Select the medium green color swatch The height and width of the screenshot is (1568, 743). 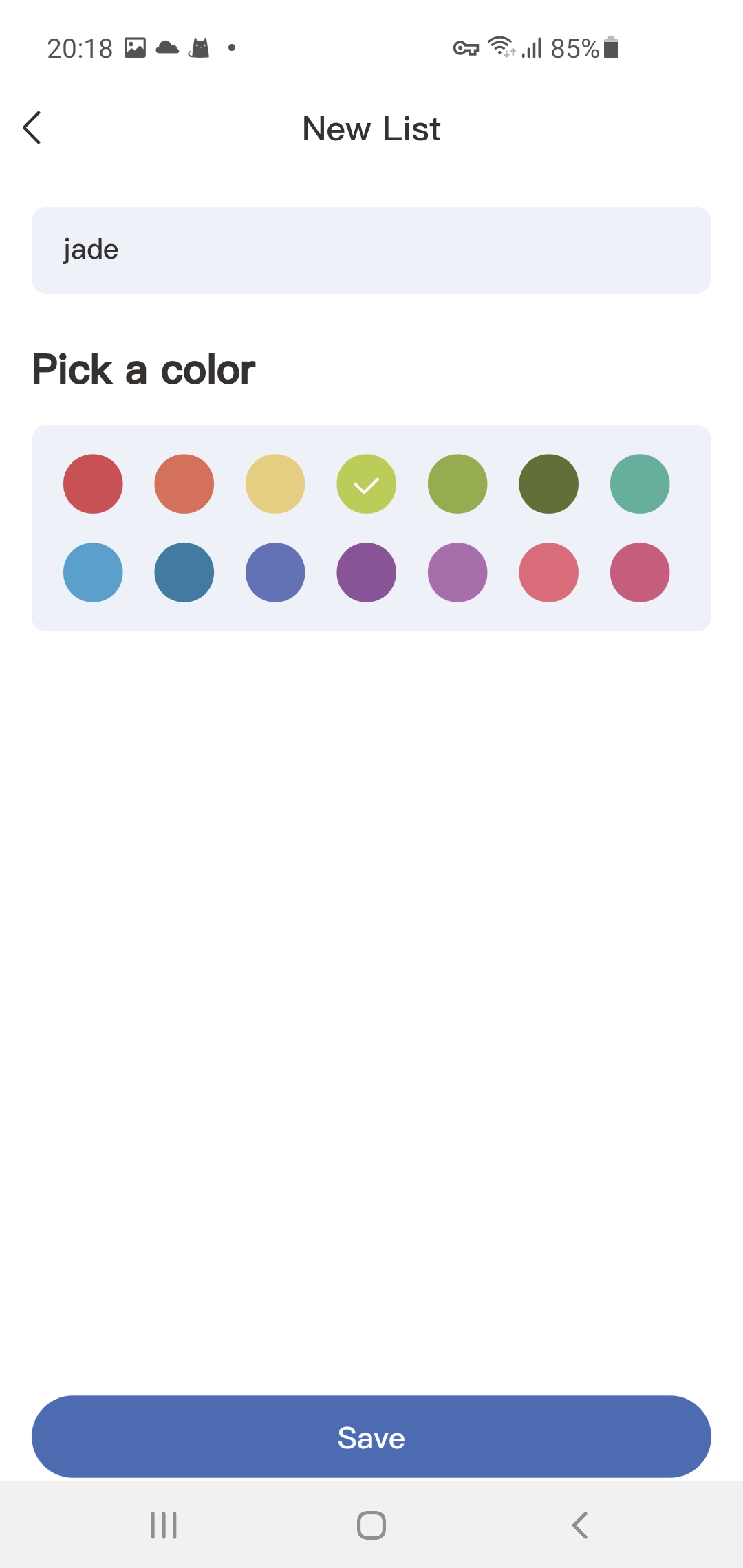point(457,484)
